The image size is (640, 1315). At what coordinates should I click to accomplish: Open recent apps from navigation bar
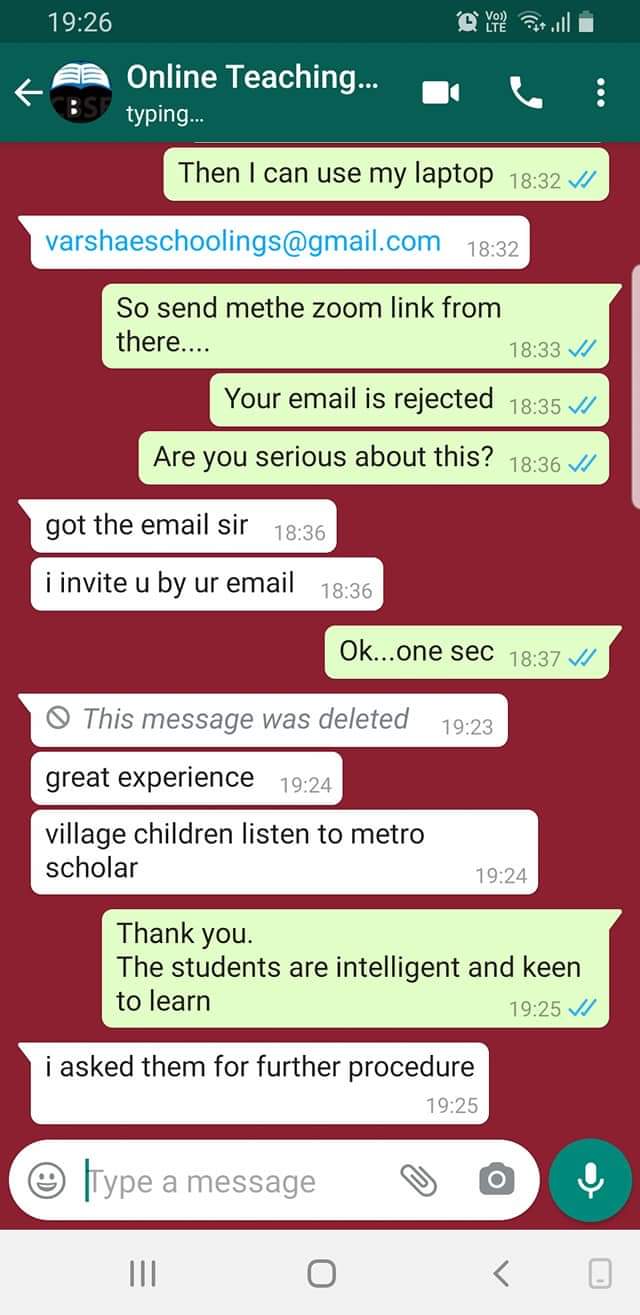(x=144, y=1273)
